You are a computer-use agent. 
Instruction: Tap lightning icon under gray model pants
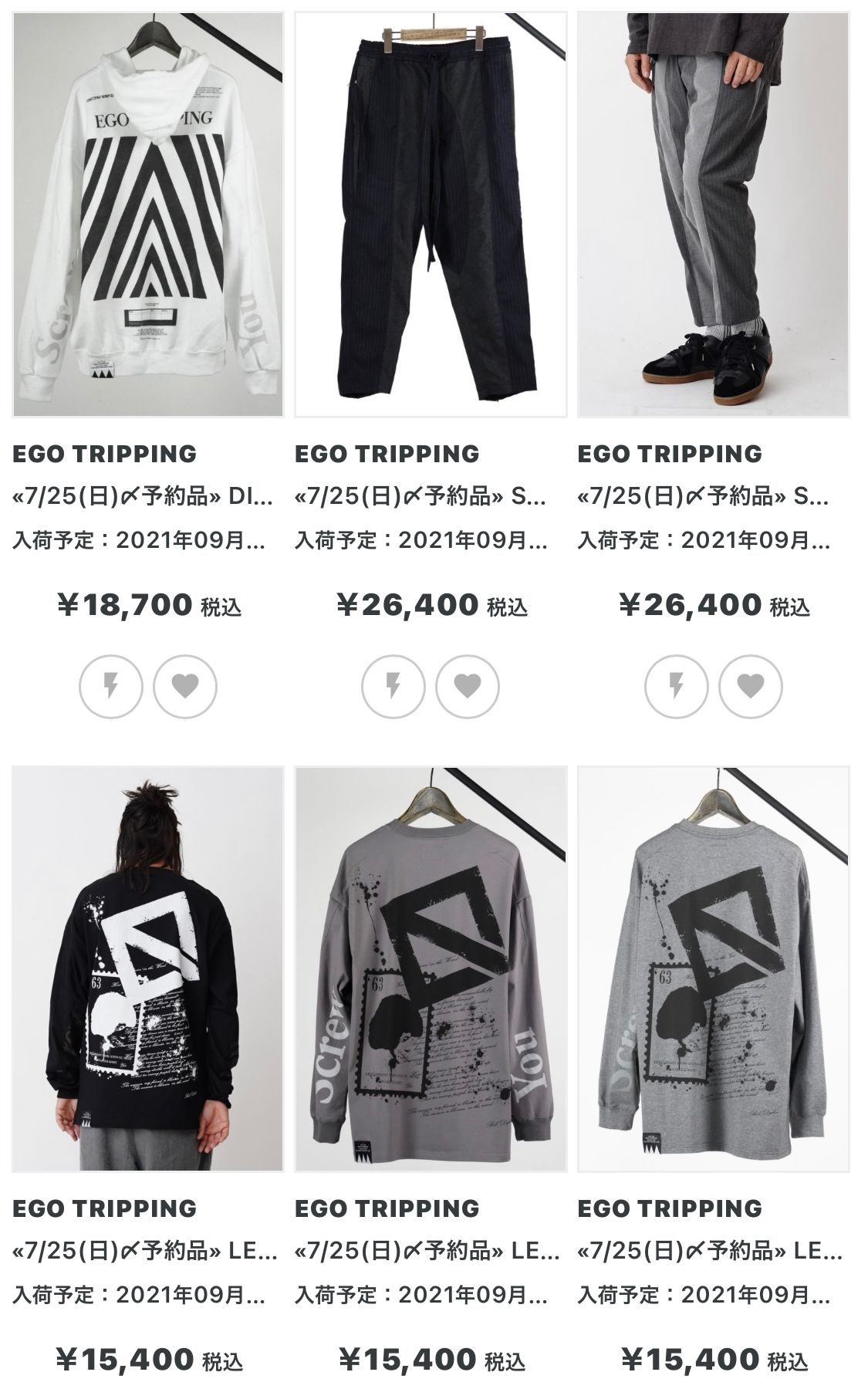point(676,686)
